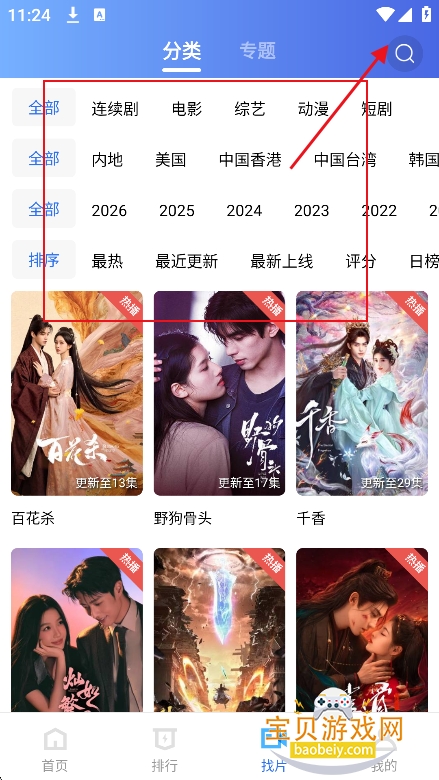Sort by 最新上线
The height and width of the screenshot is (780, 439).
(x=281, y=261)
